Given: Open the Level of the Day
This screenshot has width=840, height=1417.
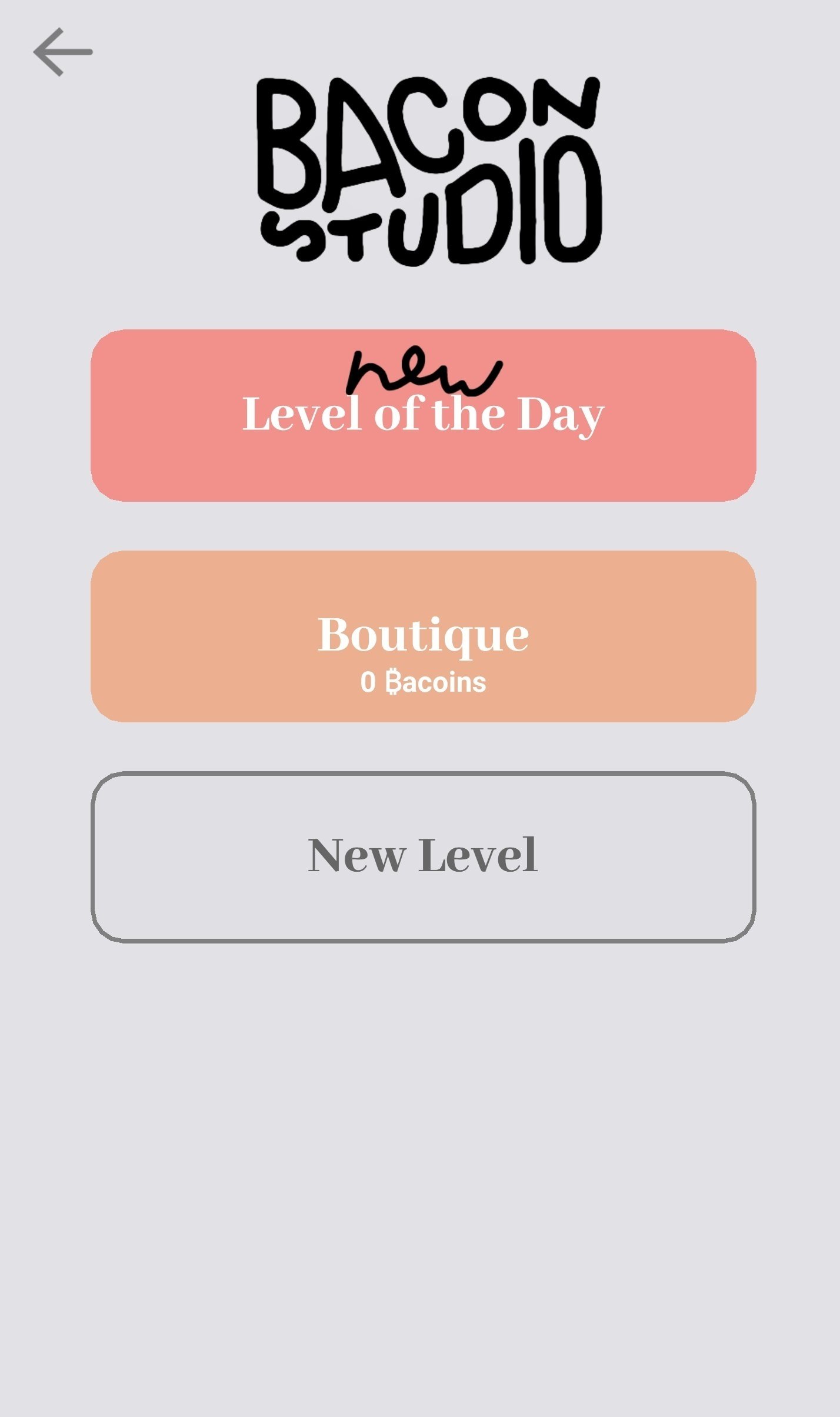Looking at the screenshot, I should tap(423, 415).
